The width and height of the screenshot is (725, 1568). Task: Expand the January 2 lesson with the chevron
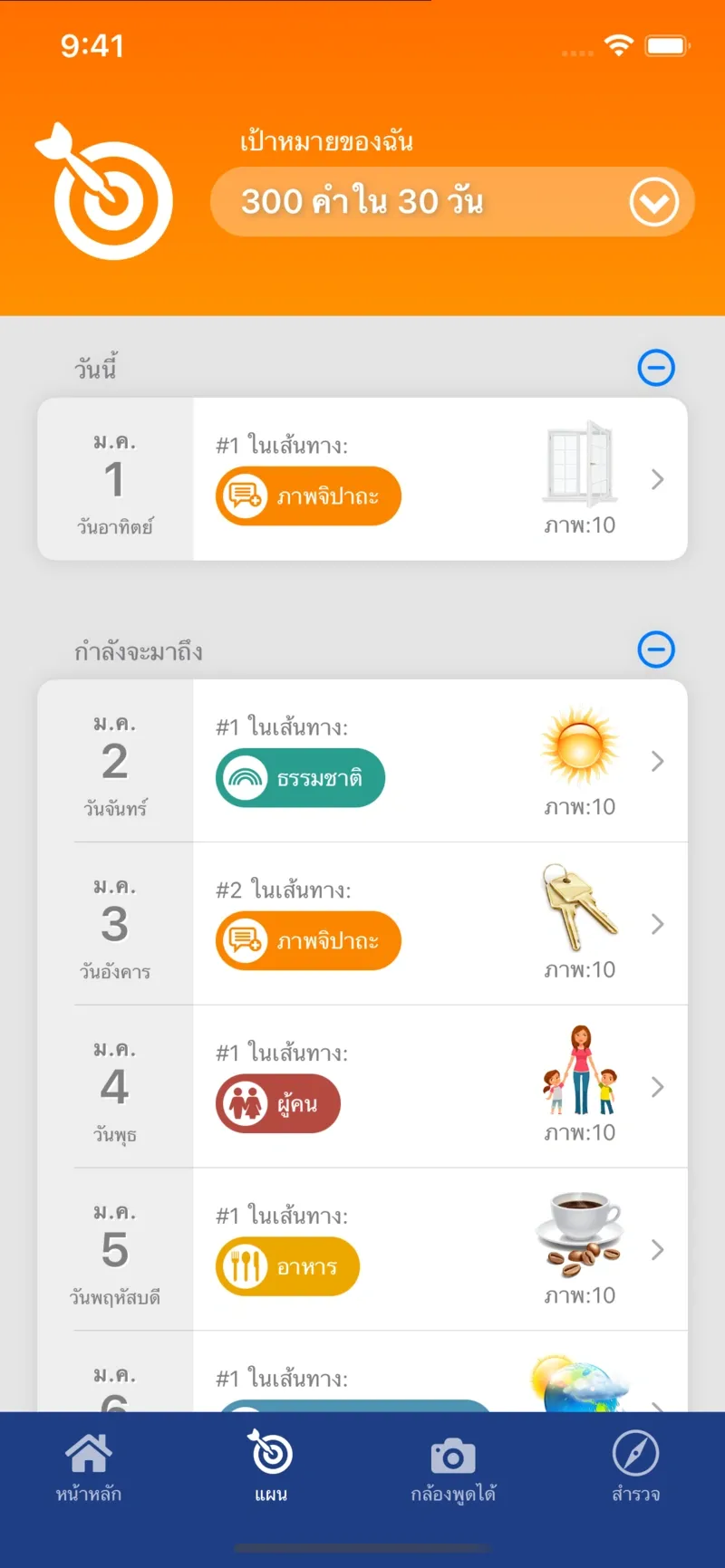tap(657, 762)
